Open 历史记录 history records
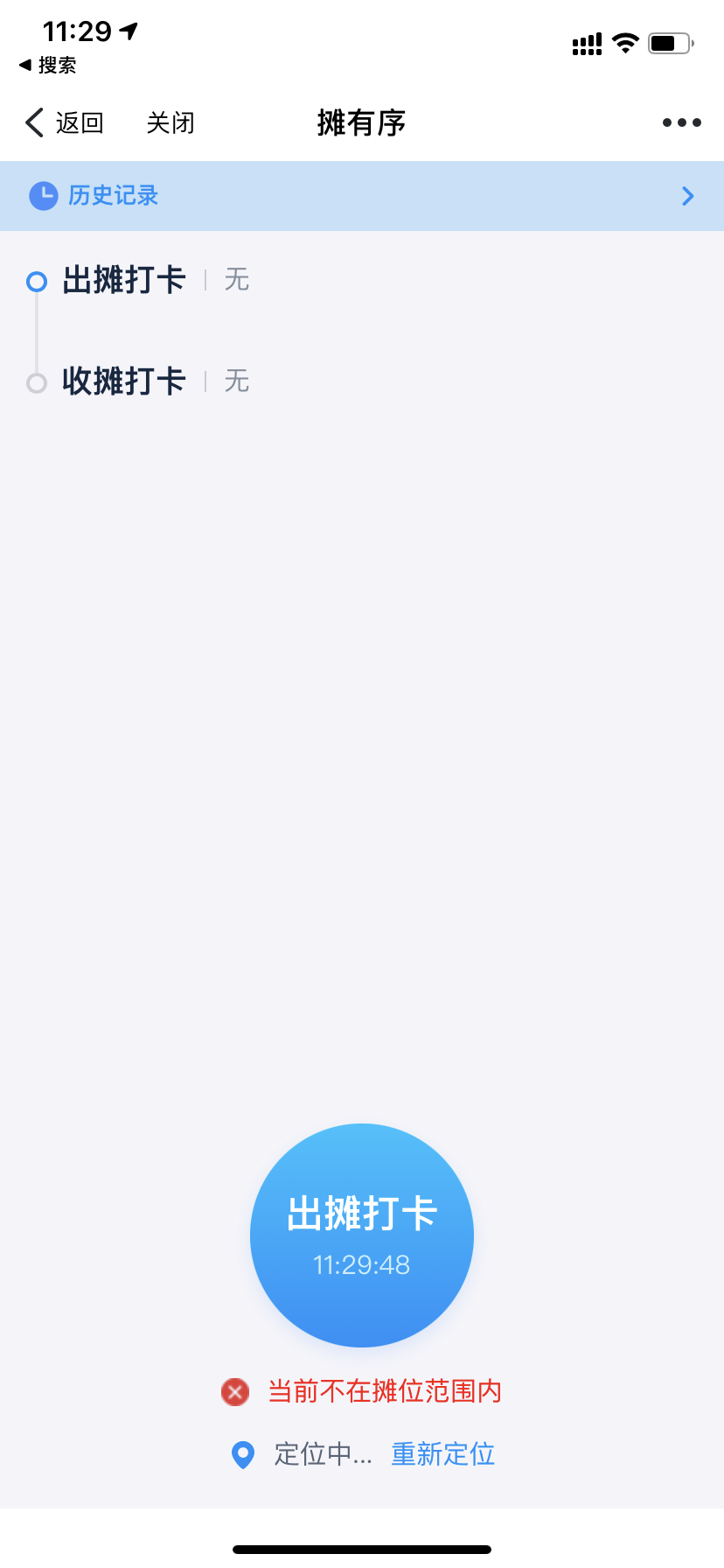Image resolution: width=724 pixels, height=1568 pixels. click(x=362, y=196)
